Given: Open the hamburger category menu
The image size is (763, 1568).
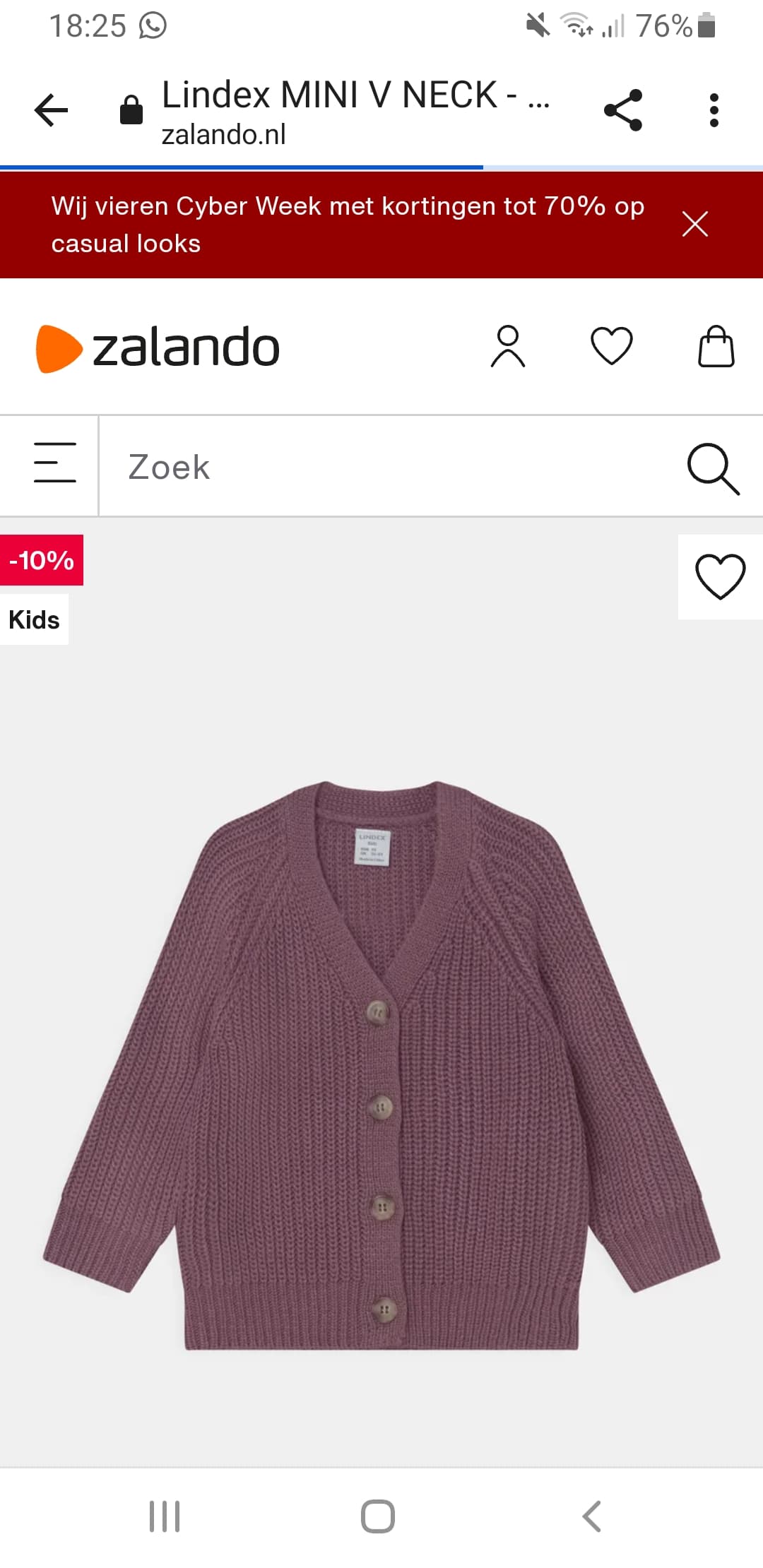Looking at the screenshot, I should (54, 463).
